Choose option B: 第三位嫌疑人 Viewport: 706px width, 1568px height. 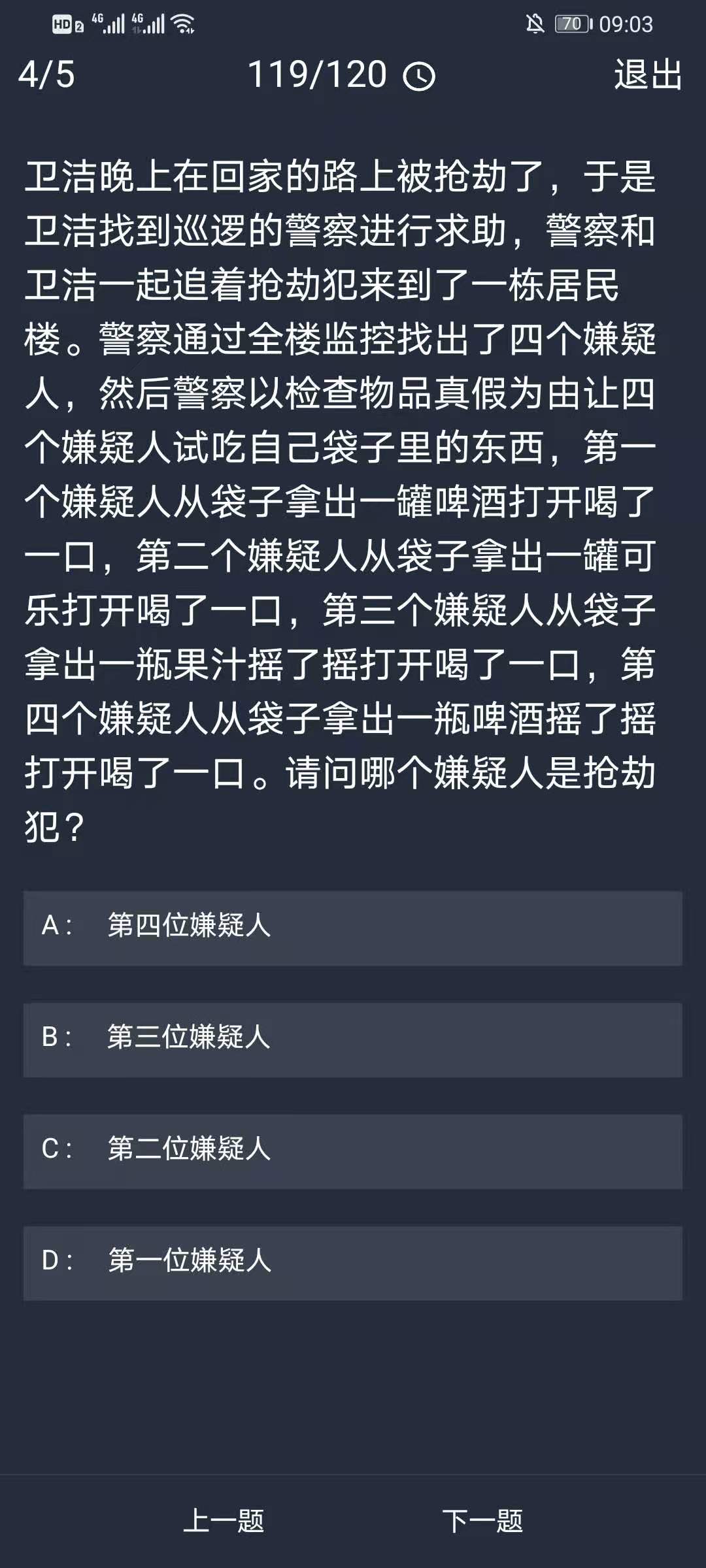[353, 1039]
